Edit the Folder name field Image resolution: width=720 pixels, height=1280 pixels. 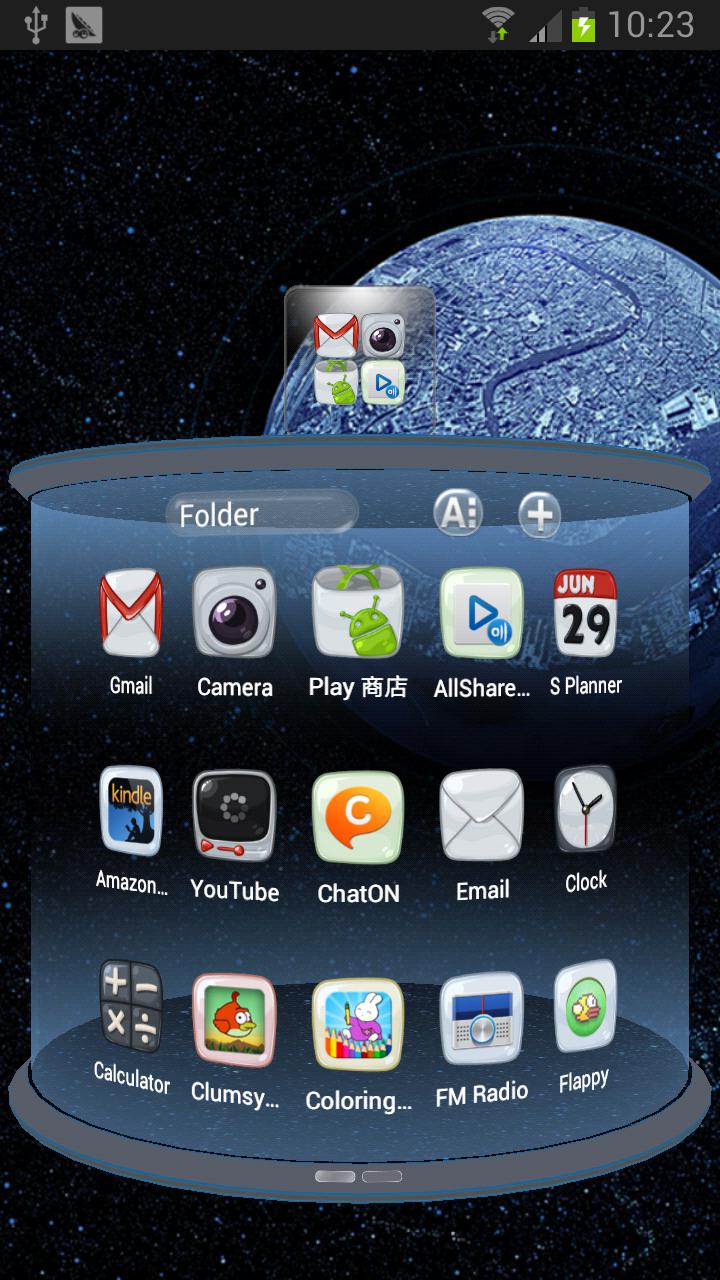tap(262, 514)
